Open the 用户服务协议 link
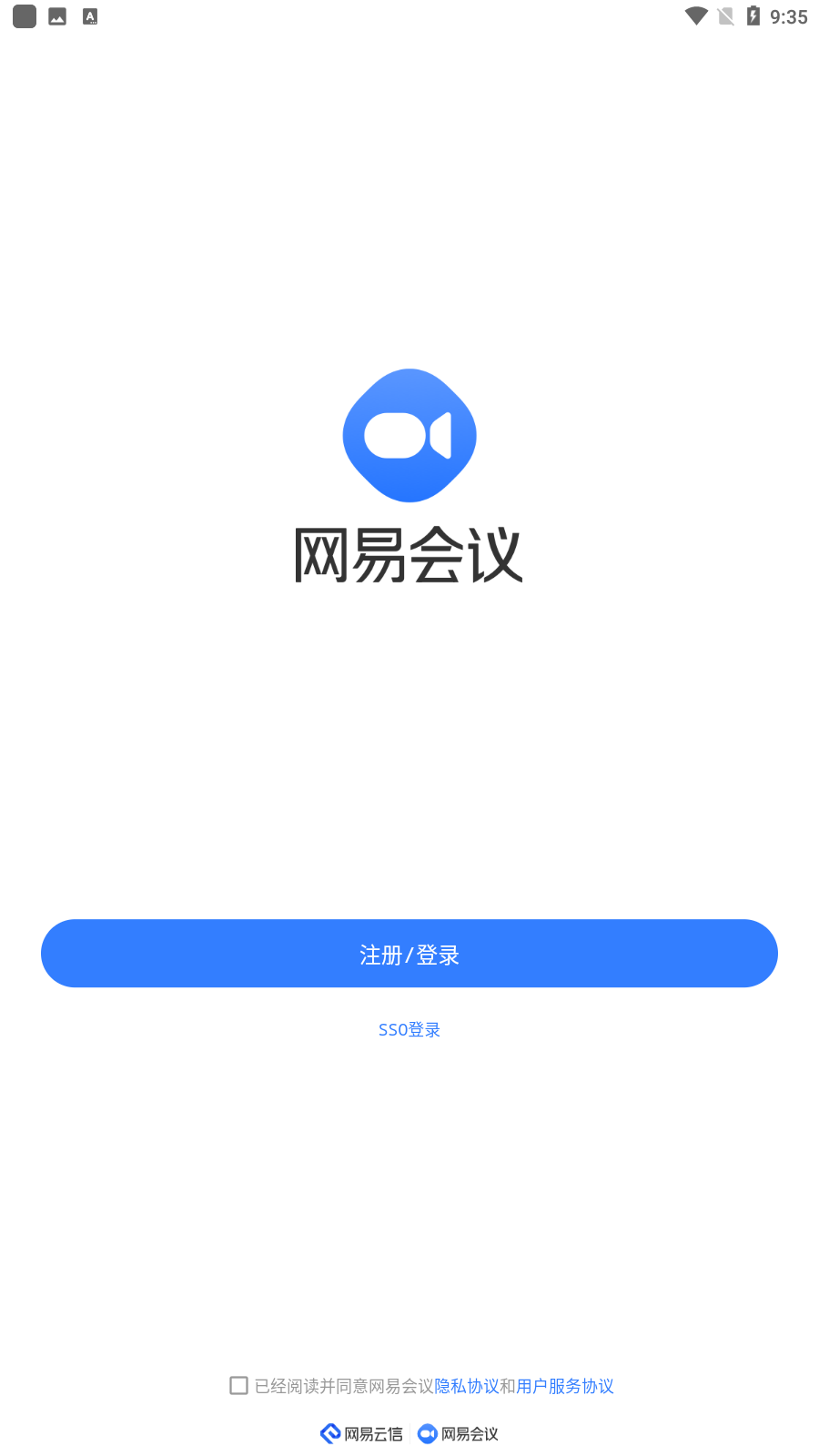This screenshot has height=1456, width=819. [565, 1386]
